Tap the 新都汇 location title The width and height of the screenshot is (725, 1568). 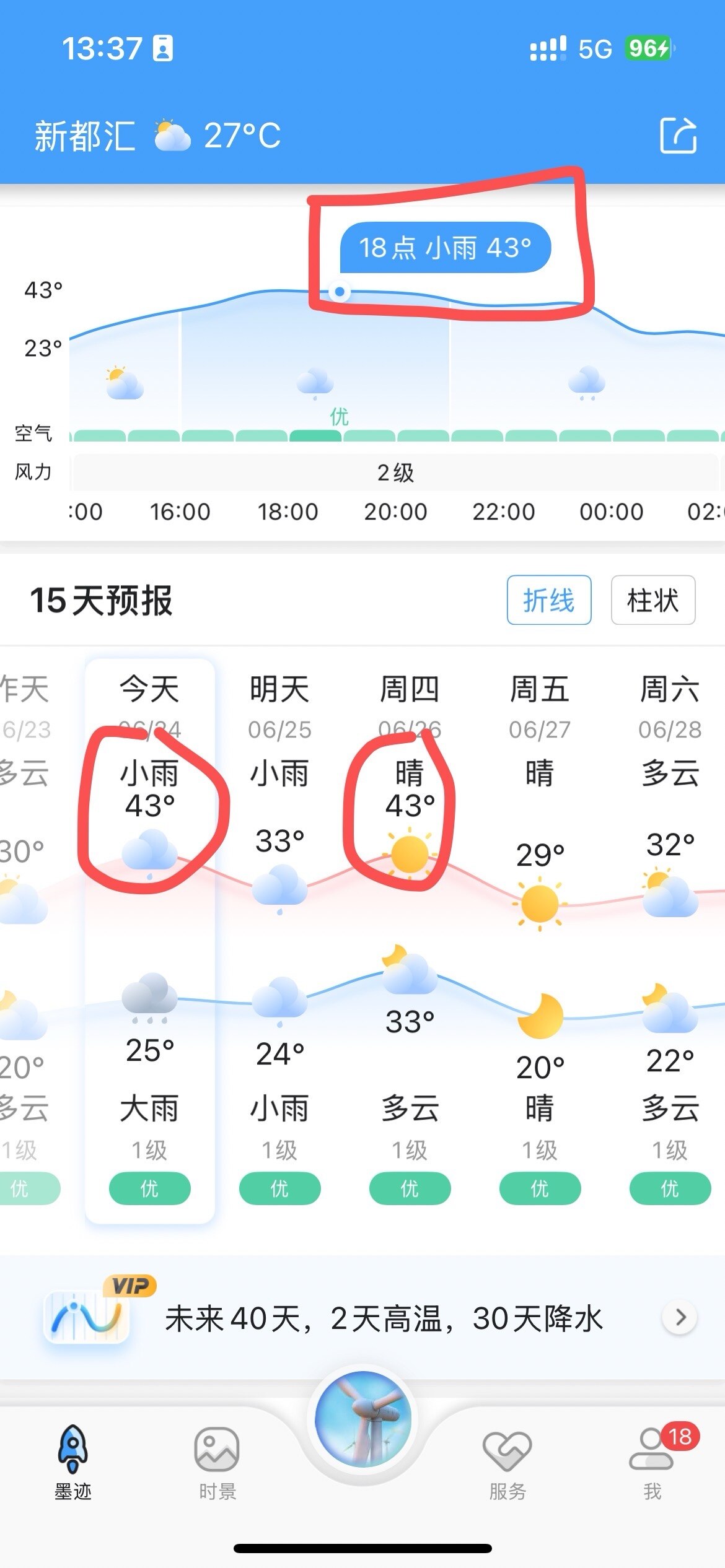pos(85,136)
